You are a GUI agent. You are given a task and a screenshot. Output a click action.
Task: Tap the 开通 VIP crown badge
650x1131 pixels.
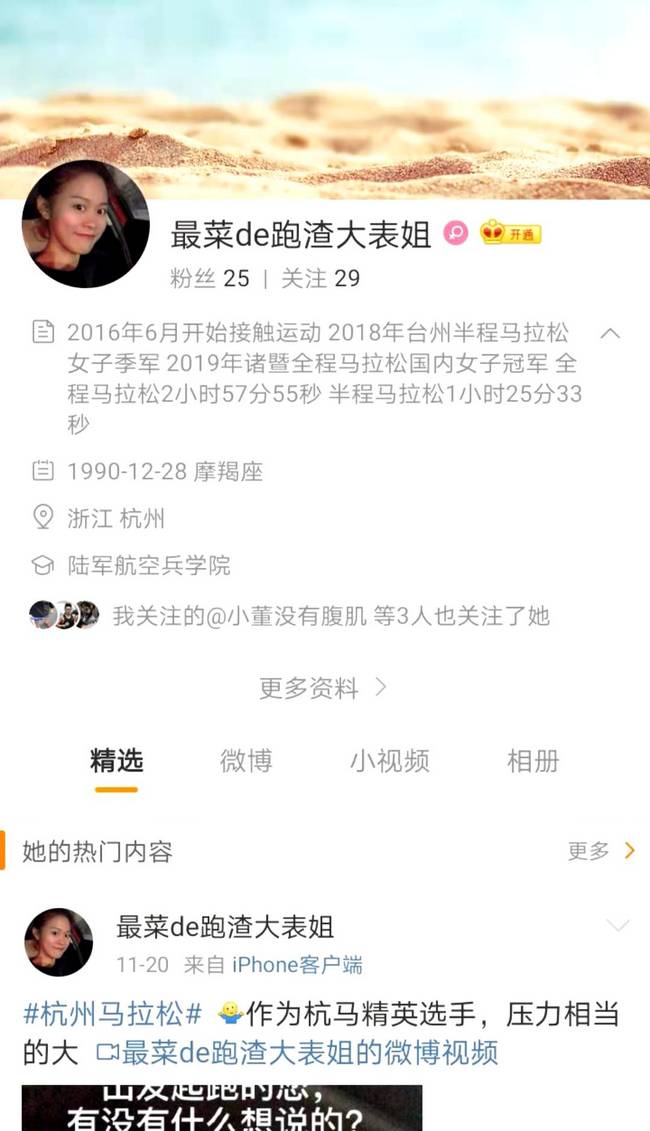pyautogui.click(x=511, y=234)
